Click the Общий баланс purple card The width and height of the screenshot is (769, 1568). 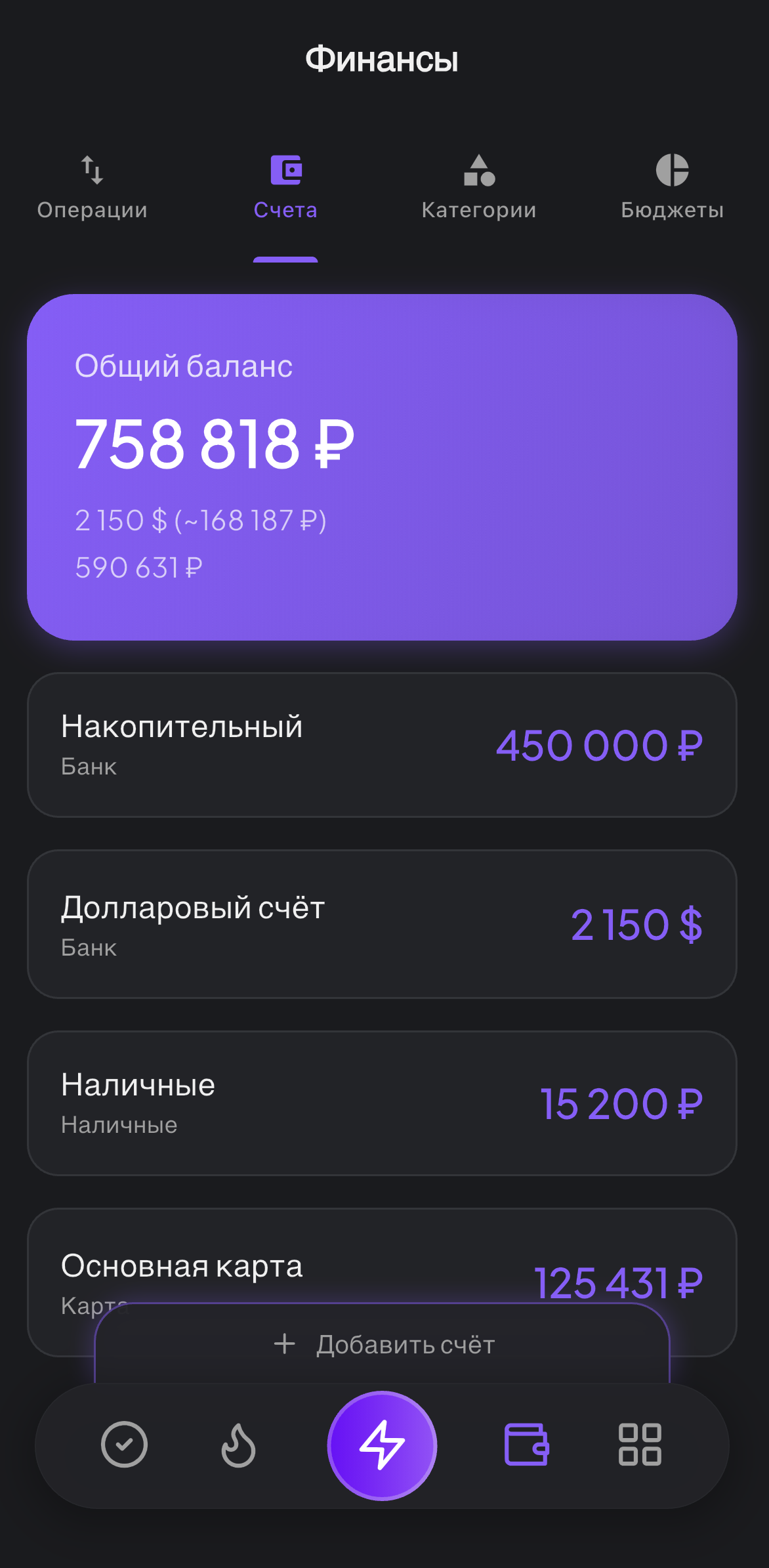(x=384, y=466)
